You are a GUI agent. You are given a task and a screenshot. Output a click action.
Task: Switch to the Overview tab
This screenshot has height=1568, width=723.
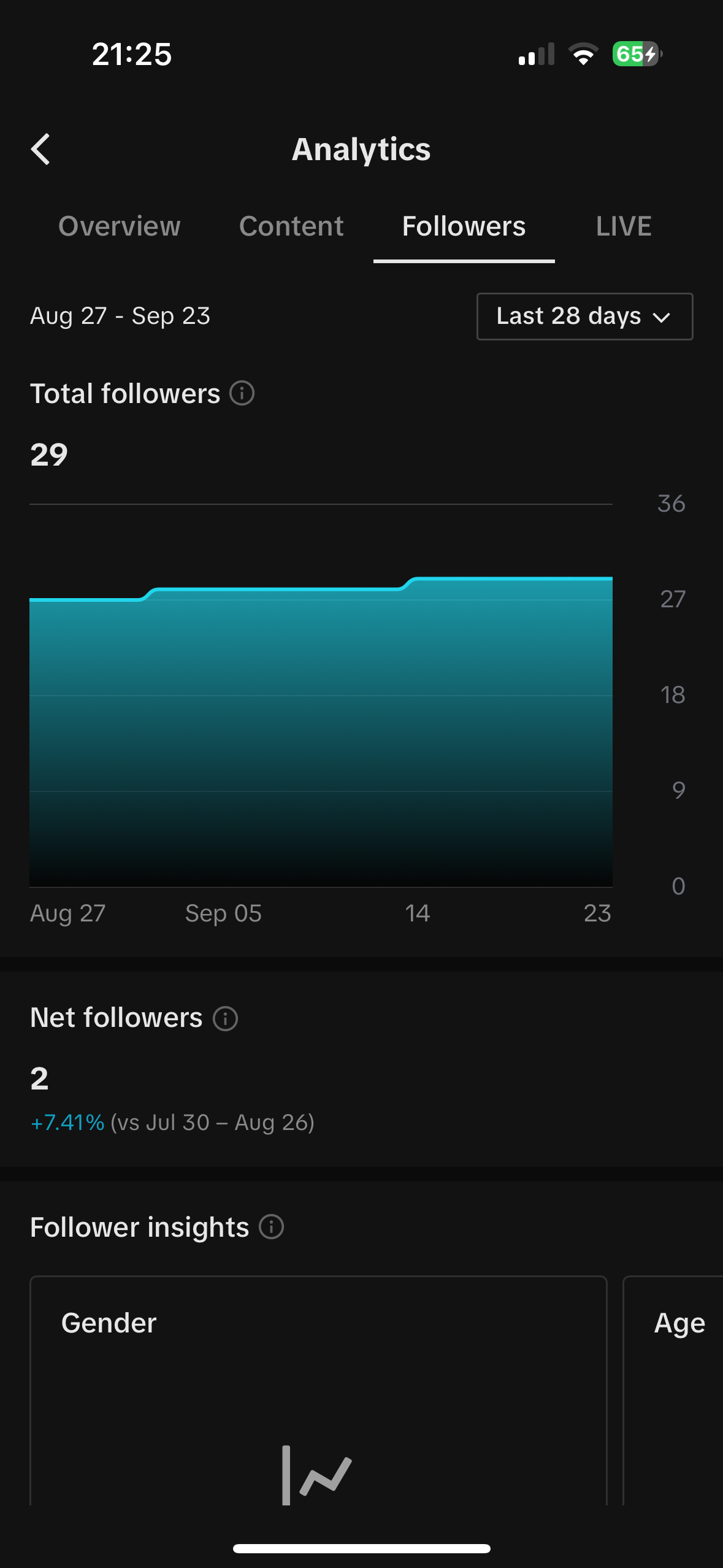120,226
